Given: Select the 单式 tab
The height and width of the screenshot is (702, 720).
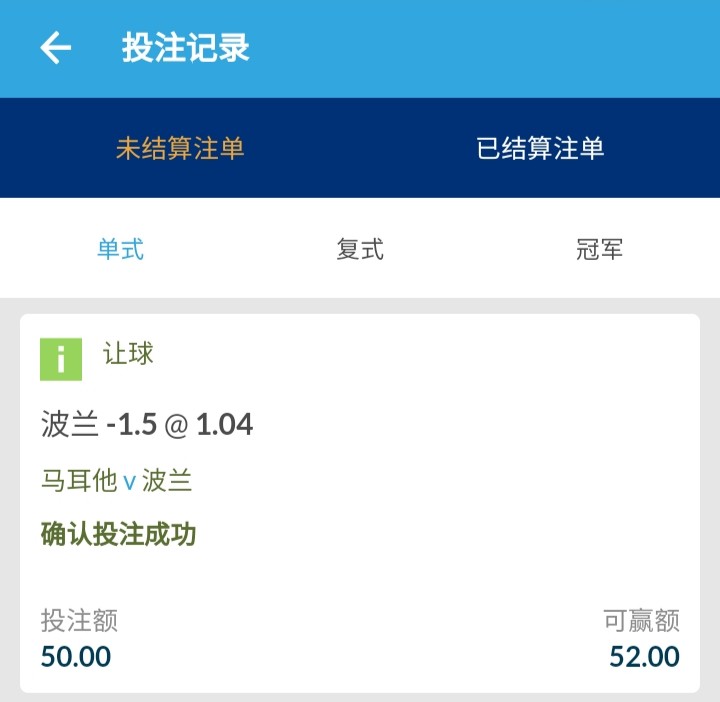Looking at the screenshot, I should point(120,249).
